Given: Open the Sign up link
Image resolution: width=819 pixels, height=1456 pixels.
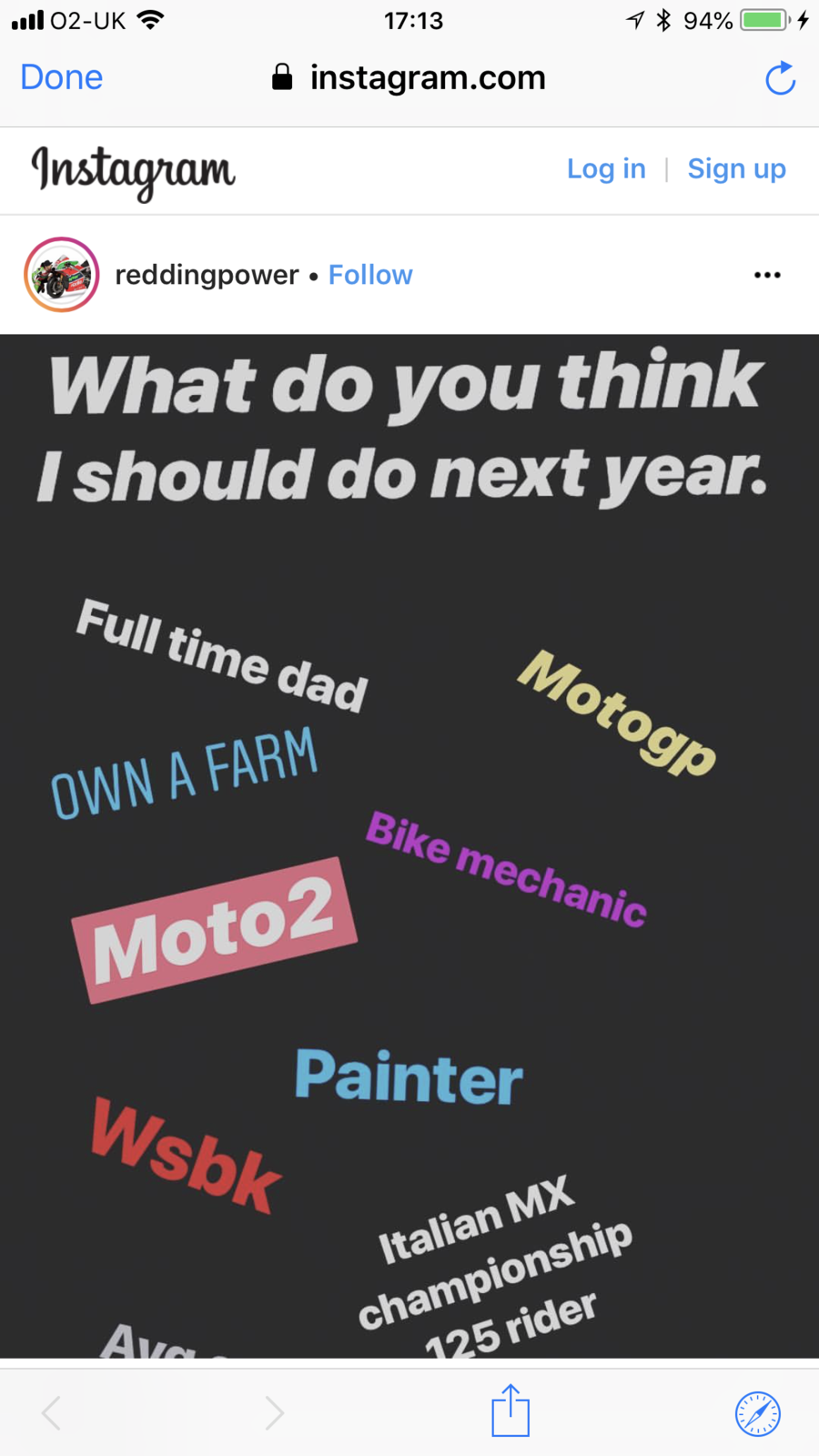Looking at the screenshot, I should 736,169.
